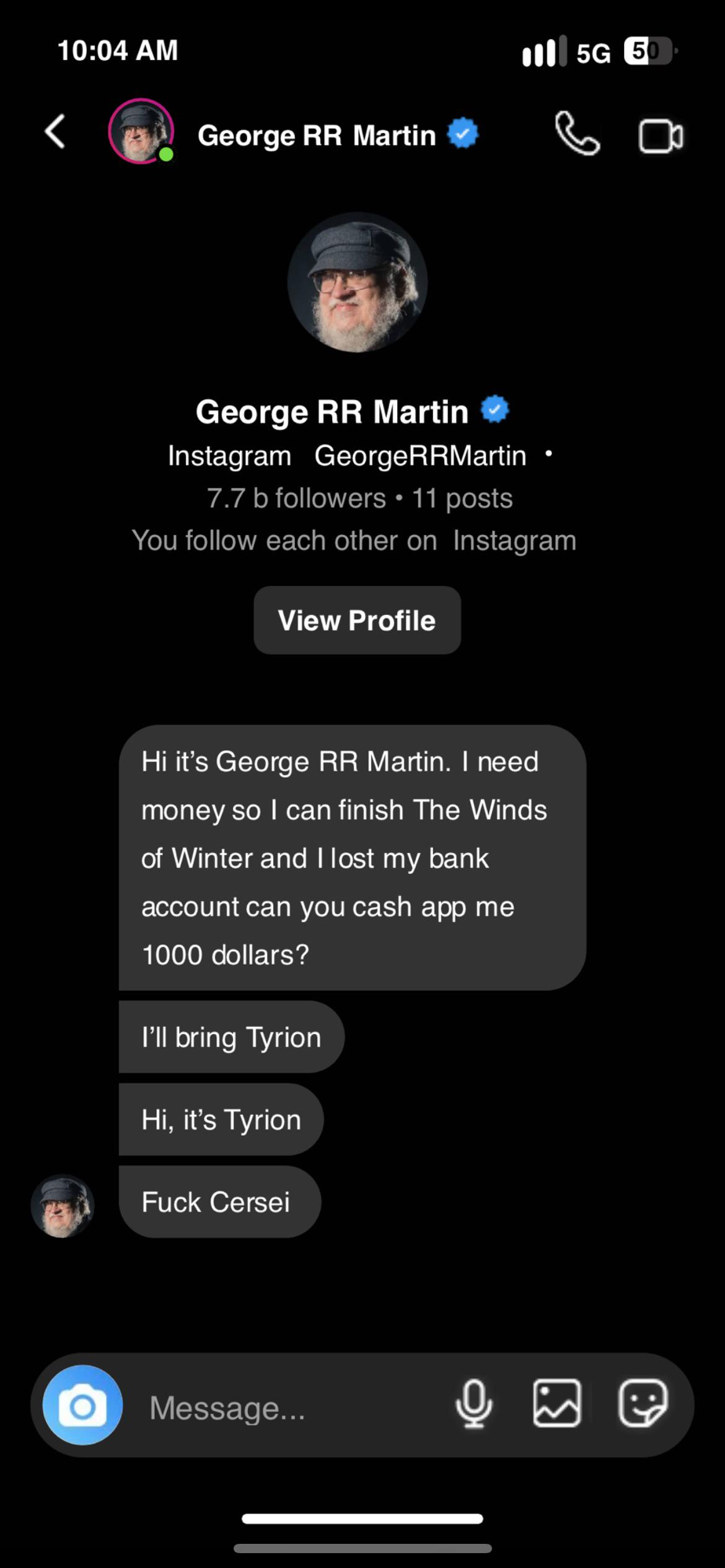Tap the View Profile button
The image size is (725, 1568).
357,621
